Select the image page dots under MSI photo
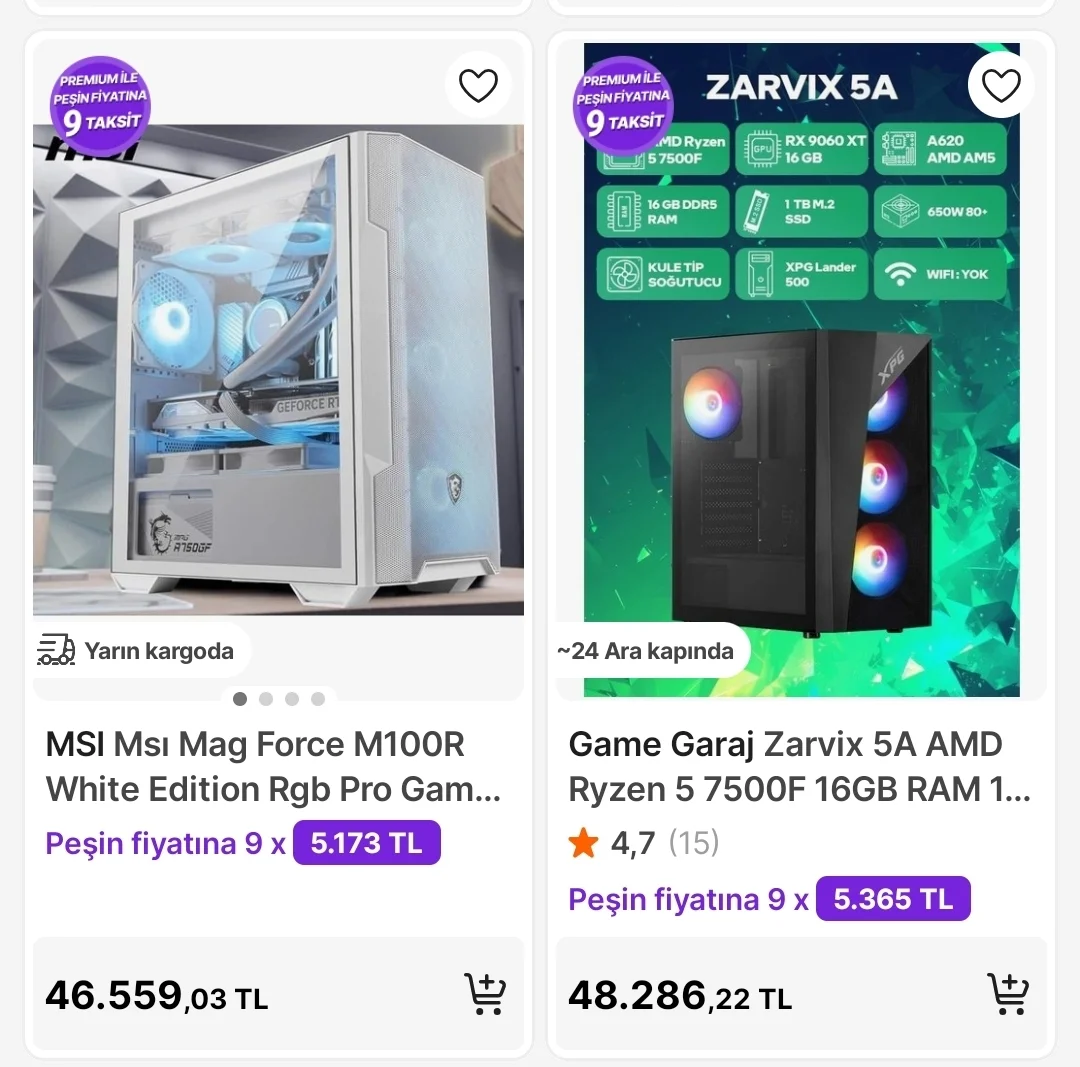Screen dimensions: 1080x1067 [x=279, y=699]
